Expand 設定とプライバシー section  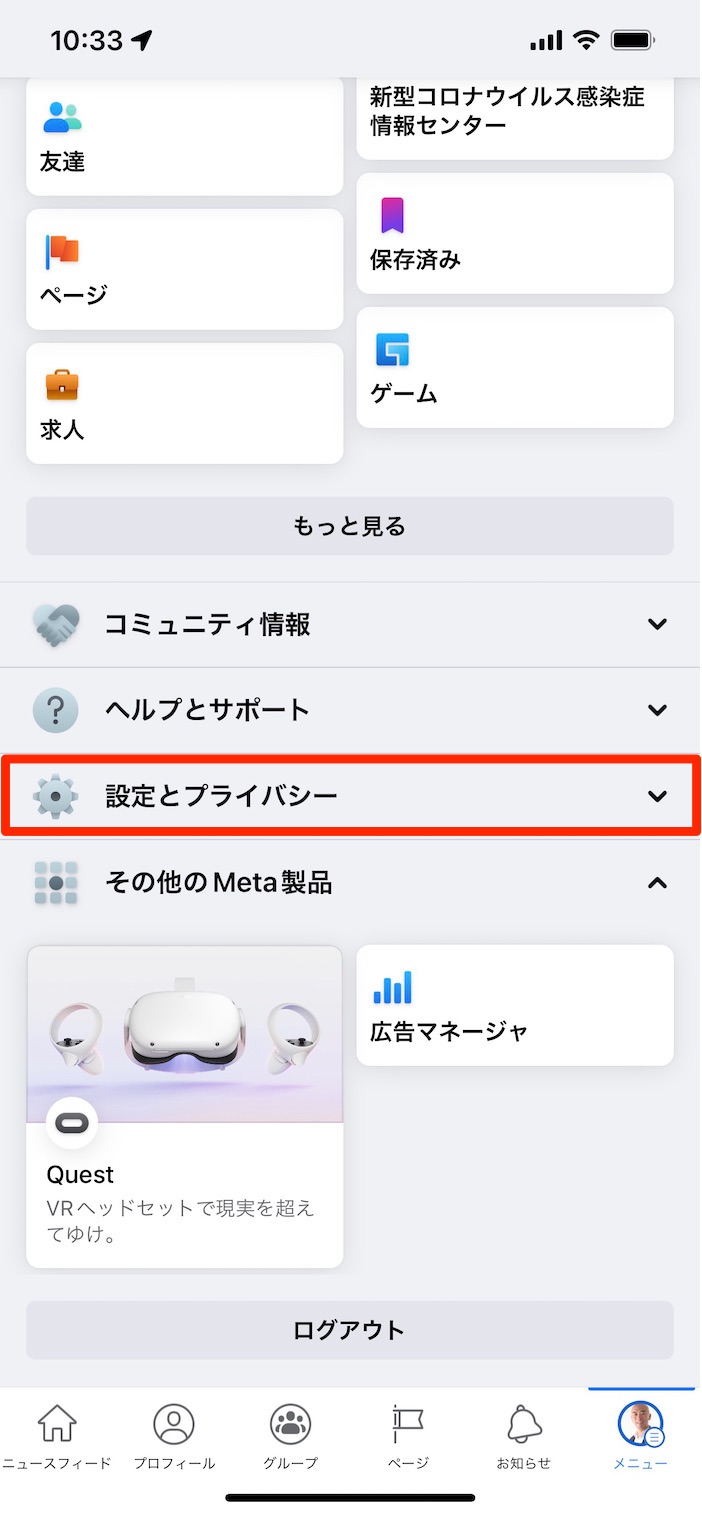click(x=350, y=796)
